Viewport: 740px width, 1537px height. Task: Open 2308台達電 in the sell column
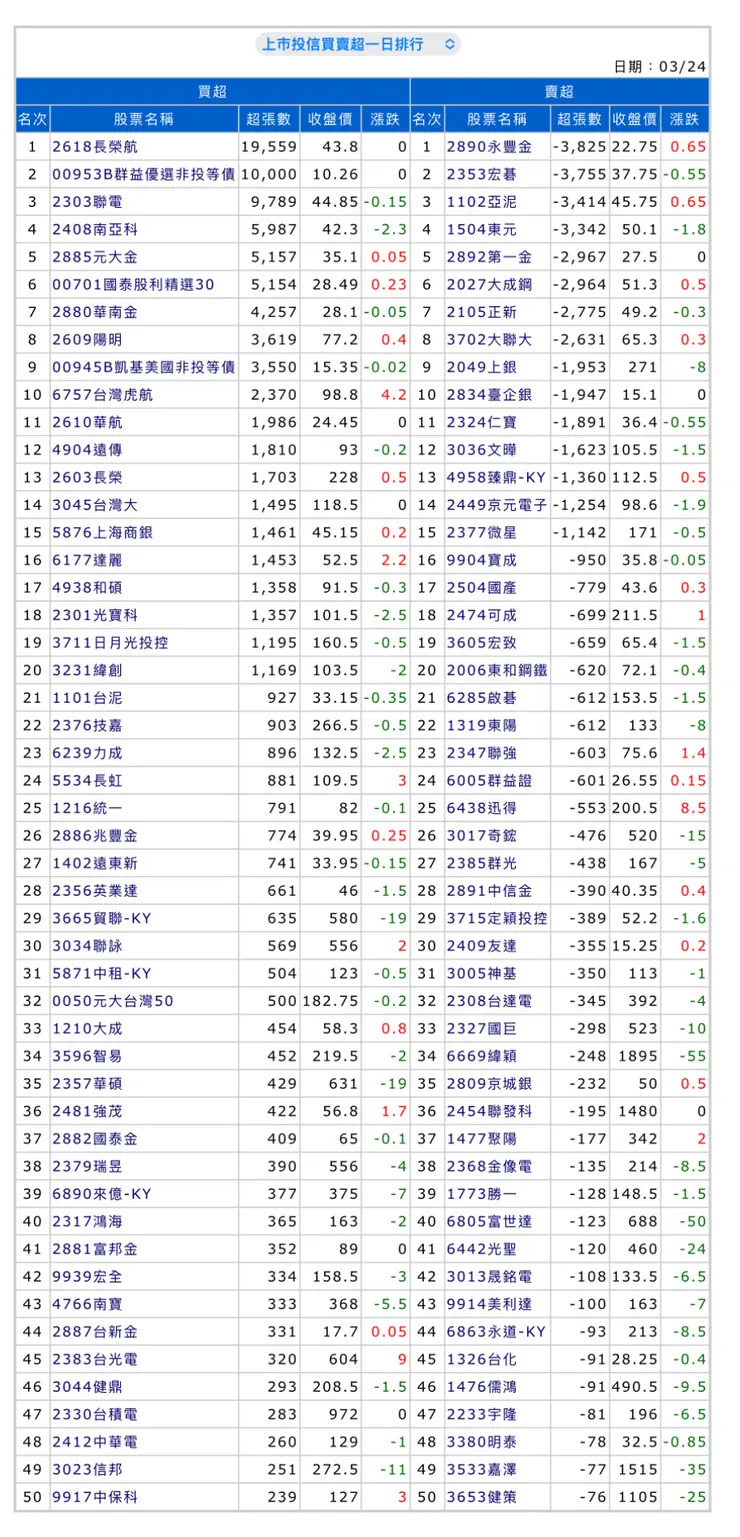point(497,1001)
